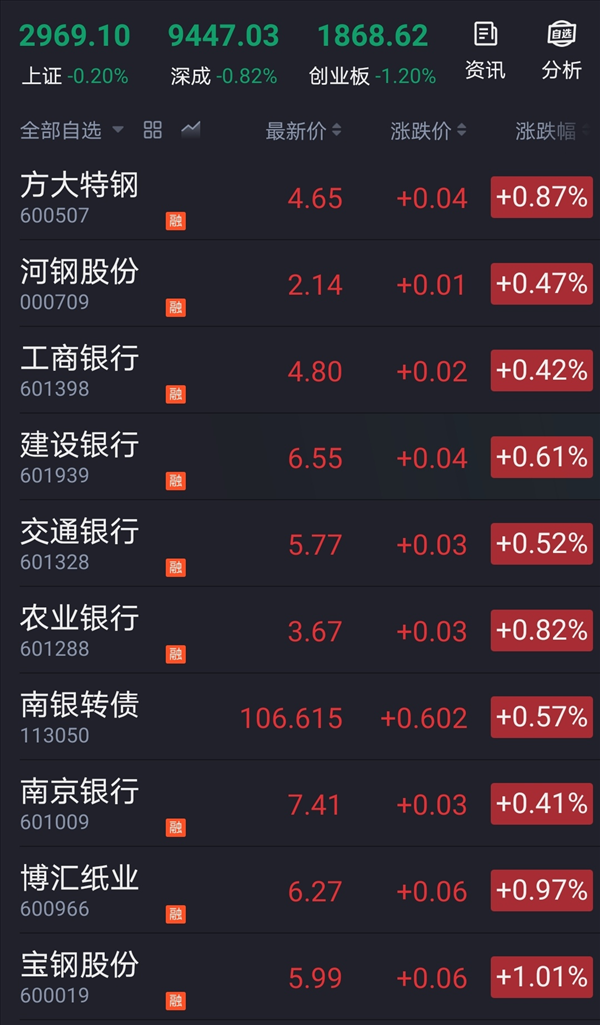Open 方大特钢 stock details
The height and width of the screenshot is (1025, 600).
coord(300,197)
